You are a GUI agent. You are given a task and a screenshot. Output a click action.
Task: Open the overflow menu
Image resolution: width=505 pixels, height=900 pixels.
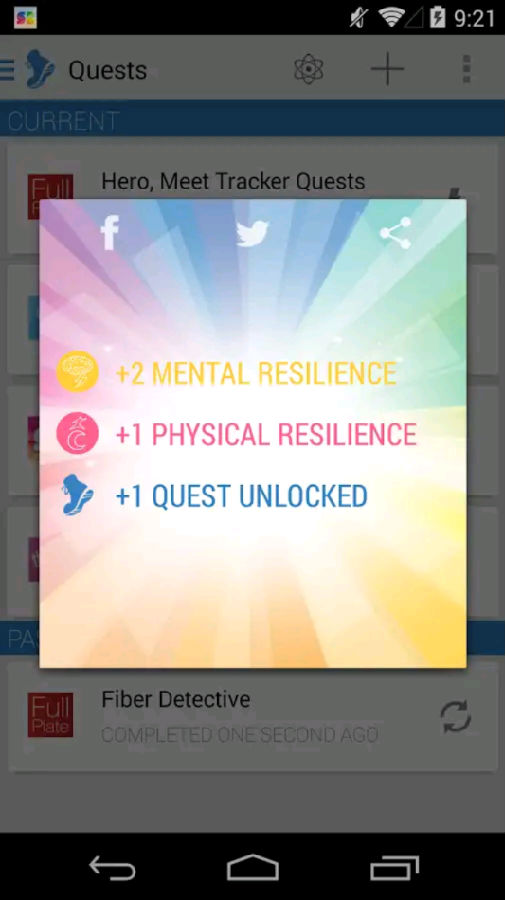click(467, 69)
